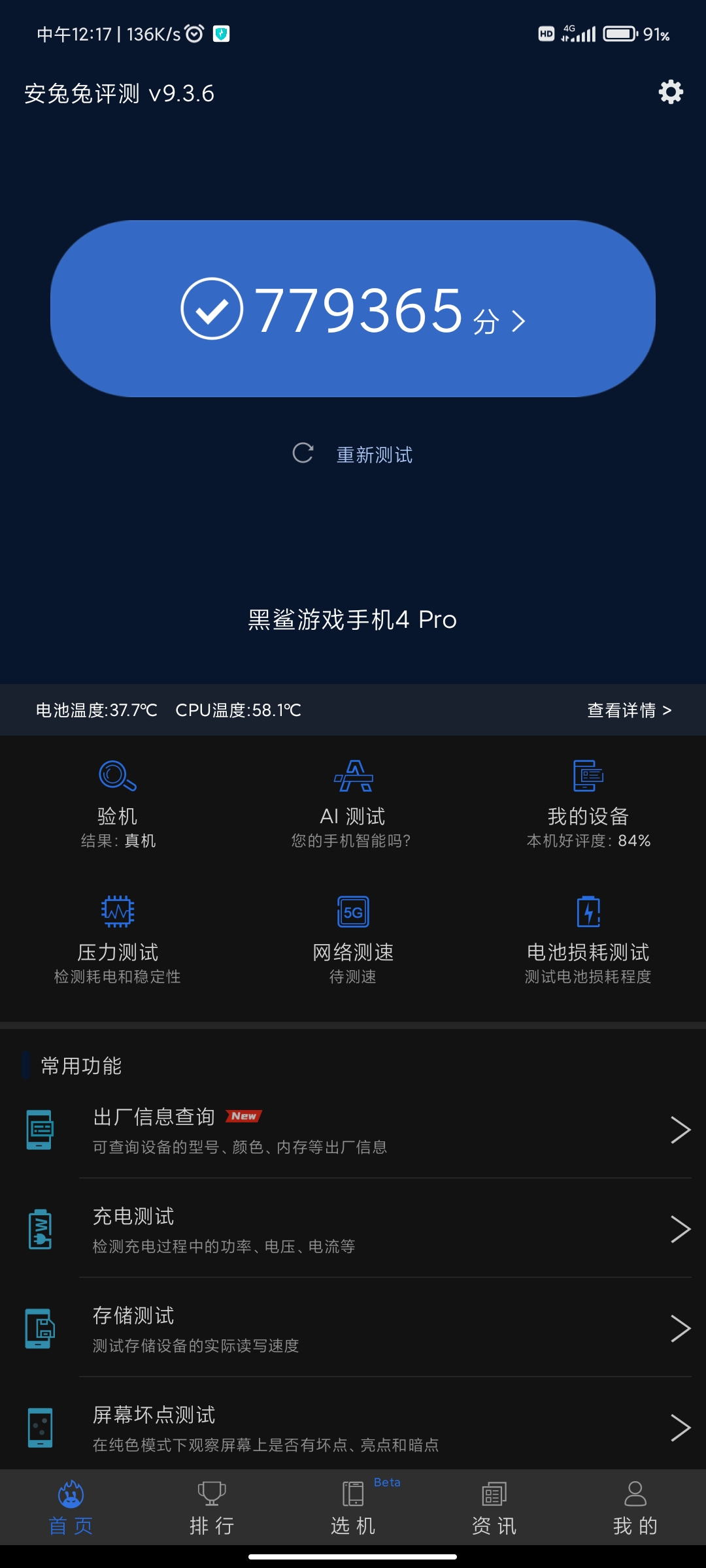Open the 779365 score details
706x1568 pixels.
353,308
